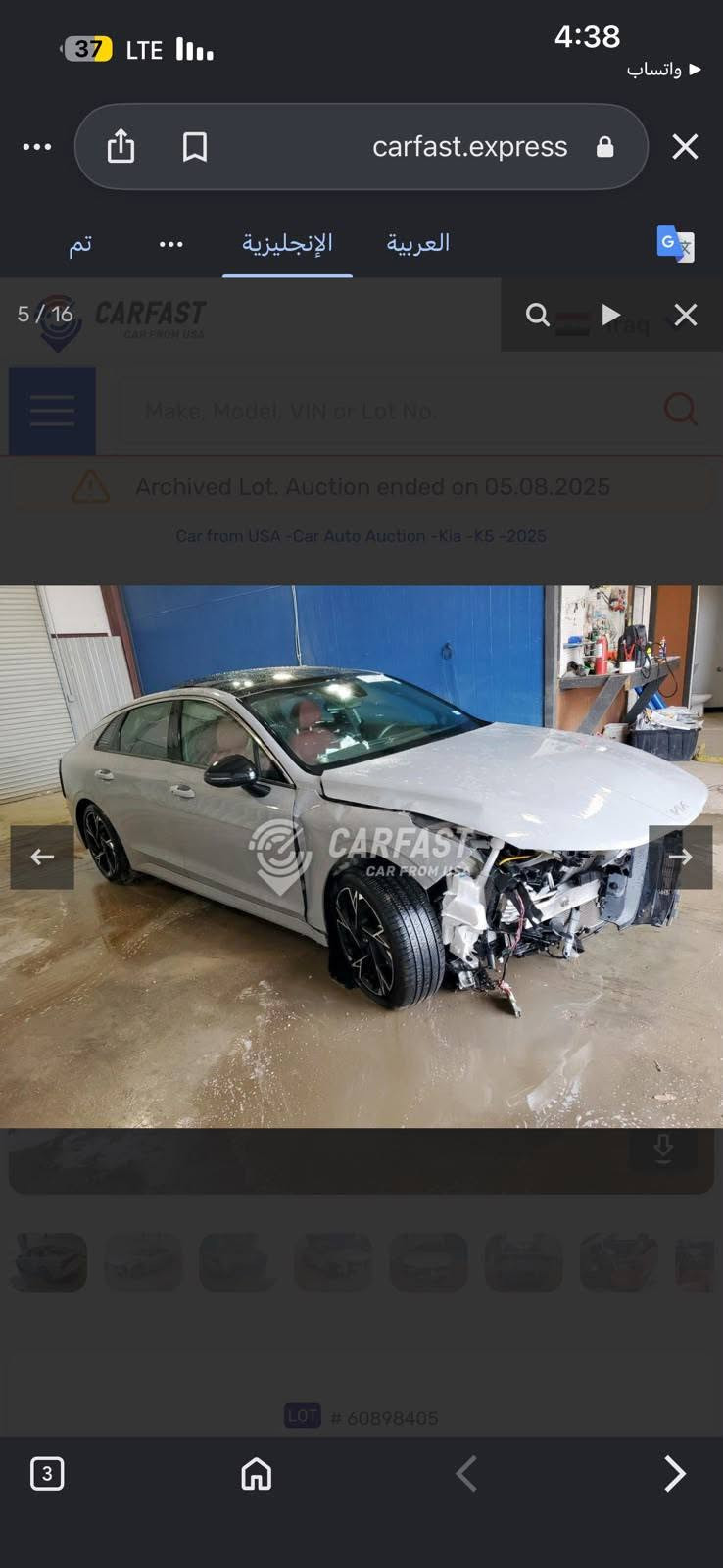Open the browser overflow menu
723x1568 pixels.
[x=37, y=147]
